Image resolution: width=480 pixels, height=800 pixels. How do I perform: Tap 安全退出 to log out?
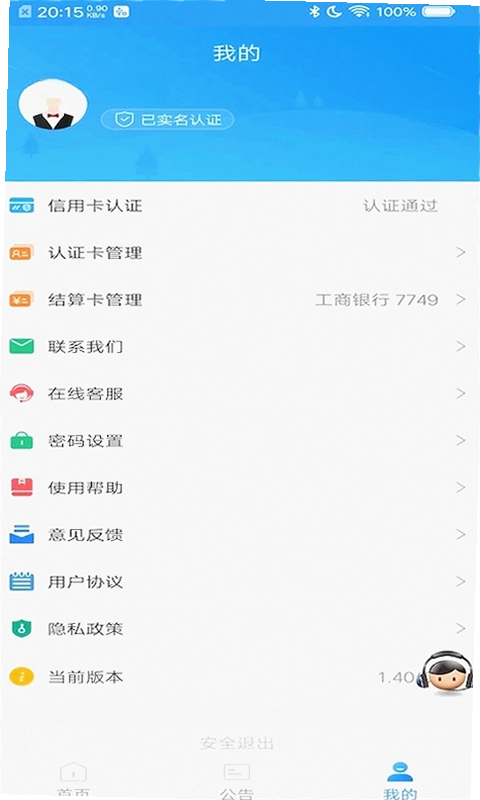click(x=237, y=743)
